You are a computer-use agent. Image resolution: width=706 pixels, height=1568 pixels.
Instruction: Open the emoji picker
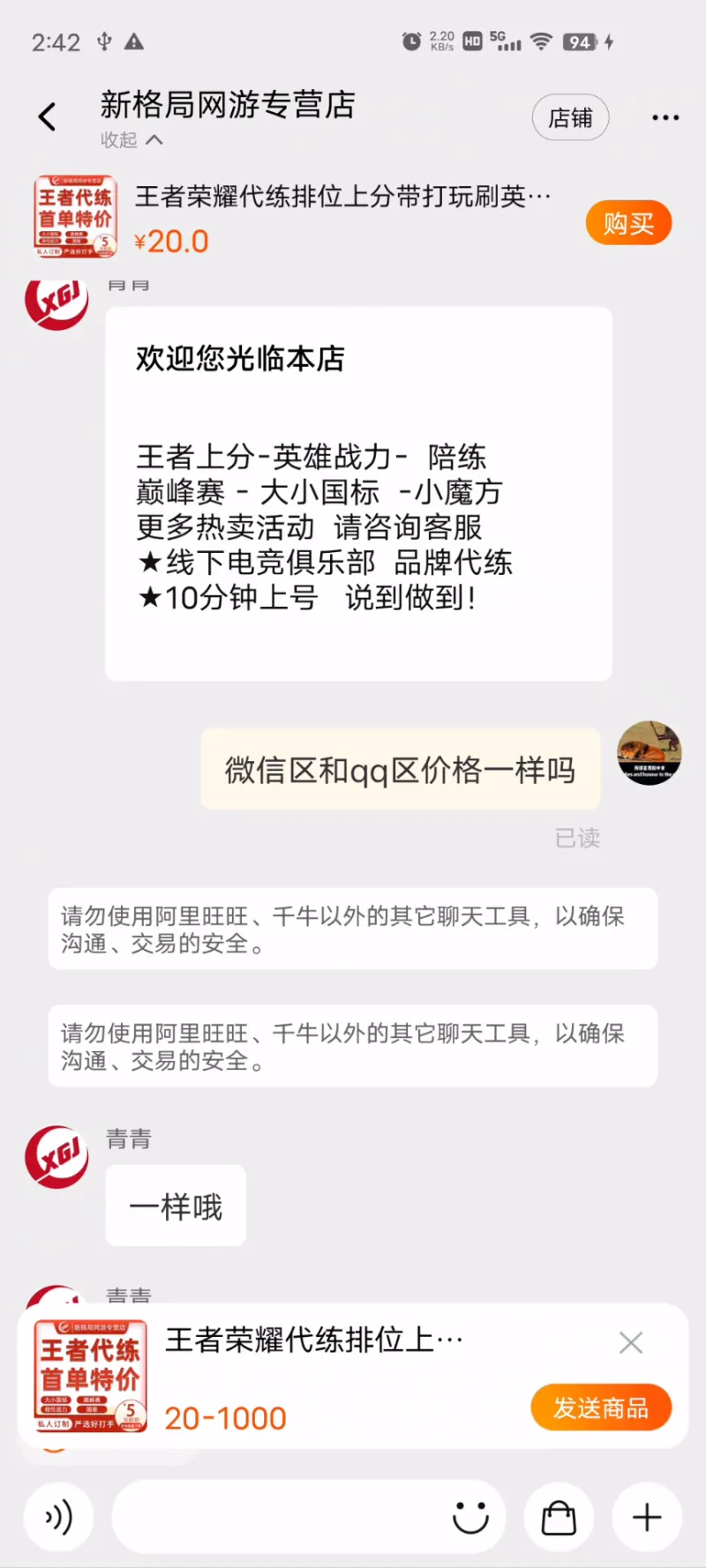click(469, 1517)
